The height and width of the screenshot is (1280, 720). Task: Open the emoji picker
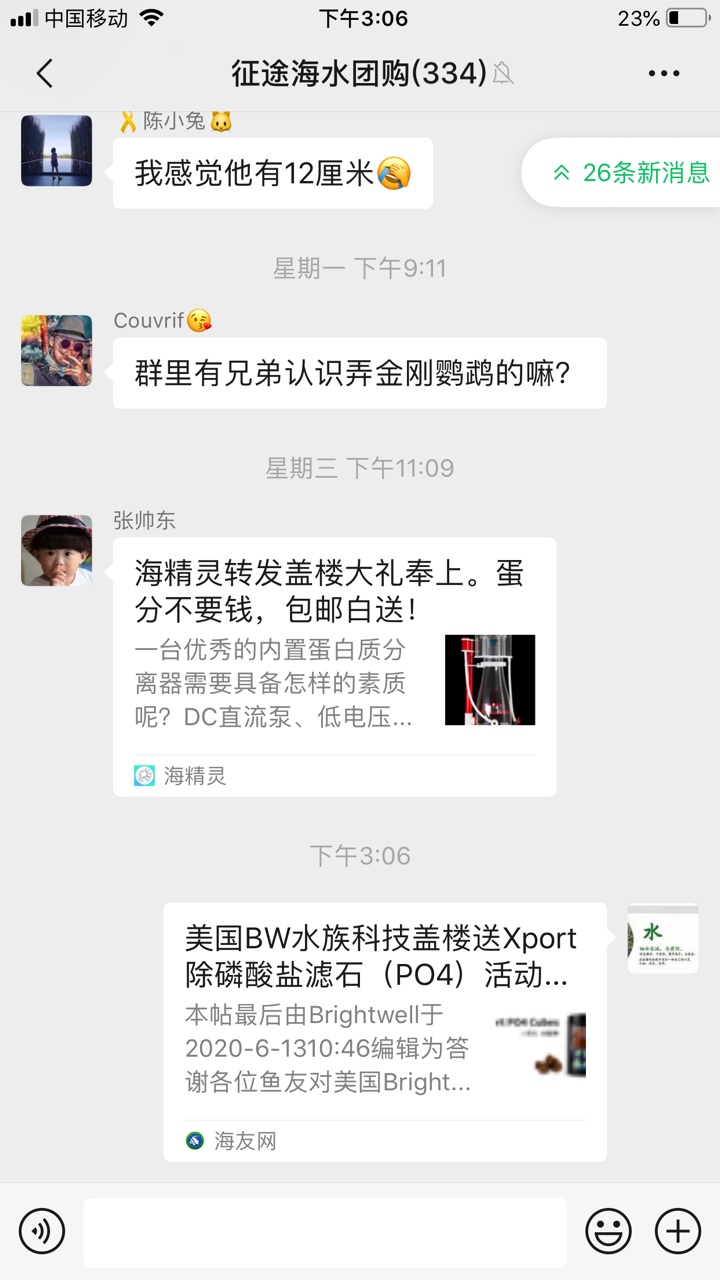click(x=608, y=1231)
